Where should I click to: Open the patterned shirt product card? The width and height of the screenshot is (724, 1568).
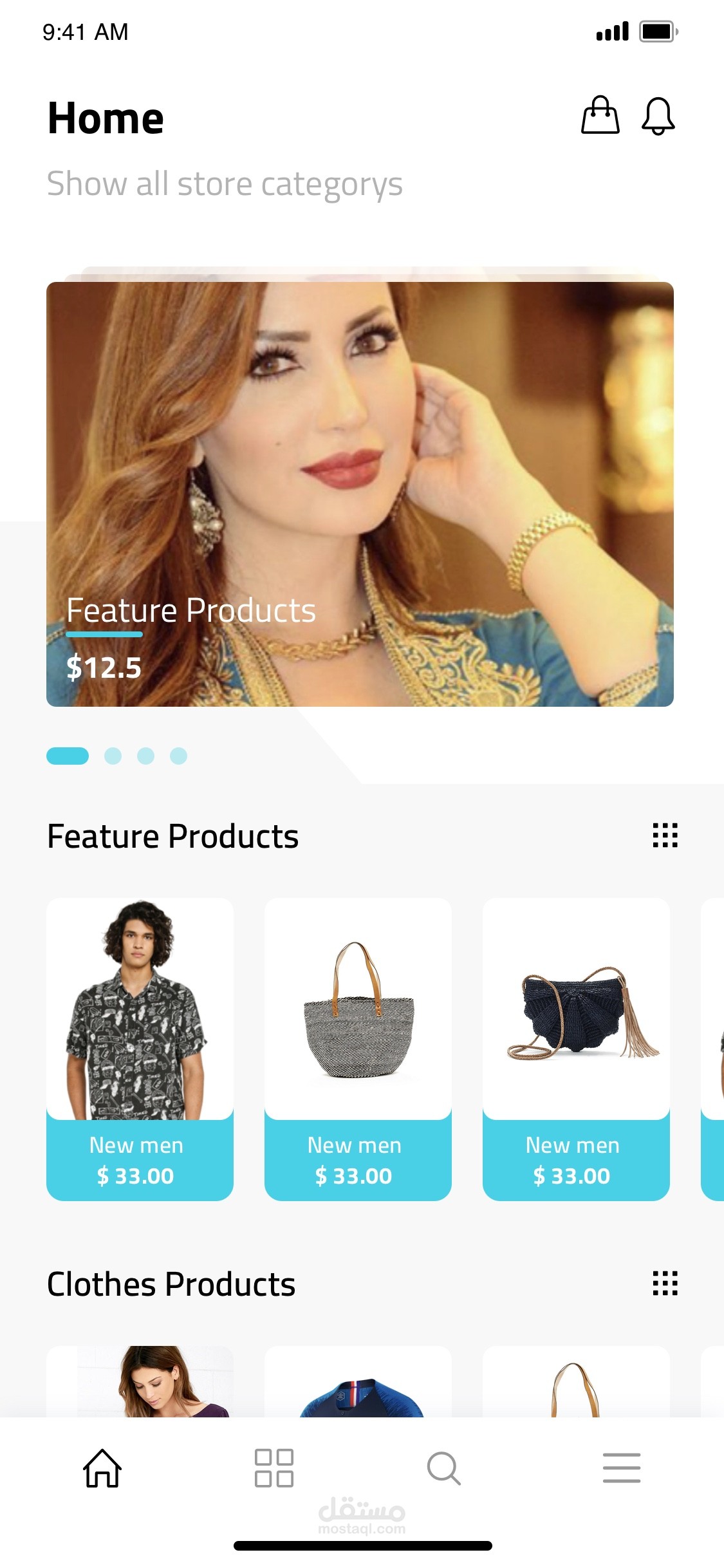140,1049
